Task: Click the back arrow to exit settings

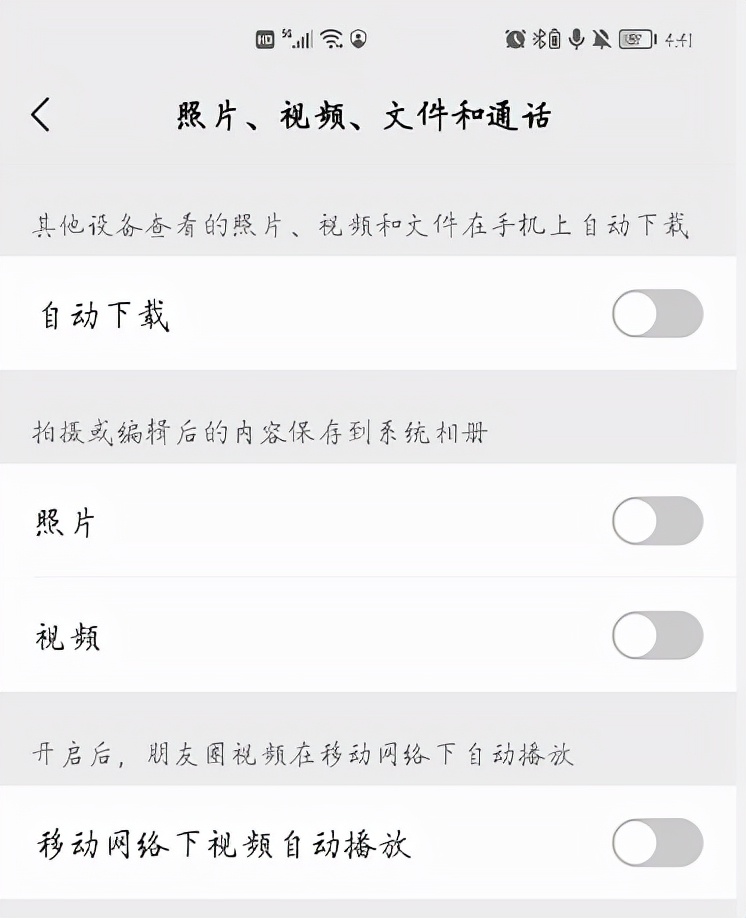Action: pyautogui.click(x=41, y=114)
